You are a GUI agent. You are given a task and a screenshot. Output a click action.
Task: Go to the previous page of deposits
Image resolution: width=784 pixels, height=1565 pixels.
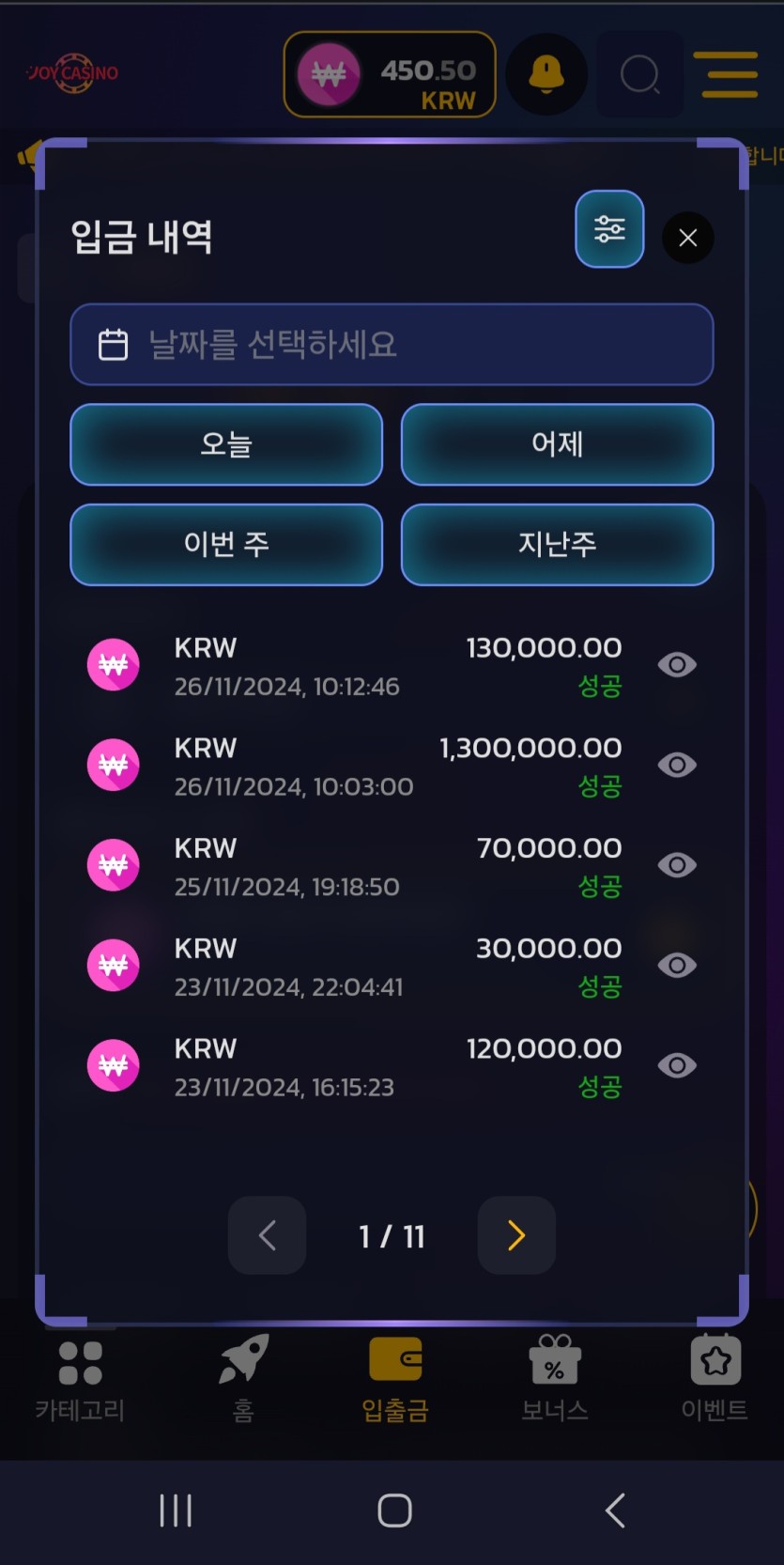tap(267, 1235)
